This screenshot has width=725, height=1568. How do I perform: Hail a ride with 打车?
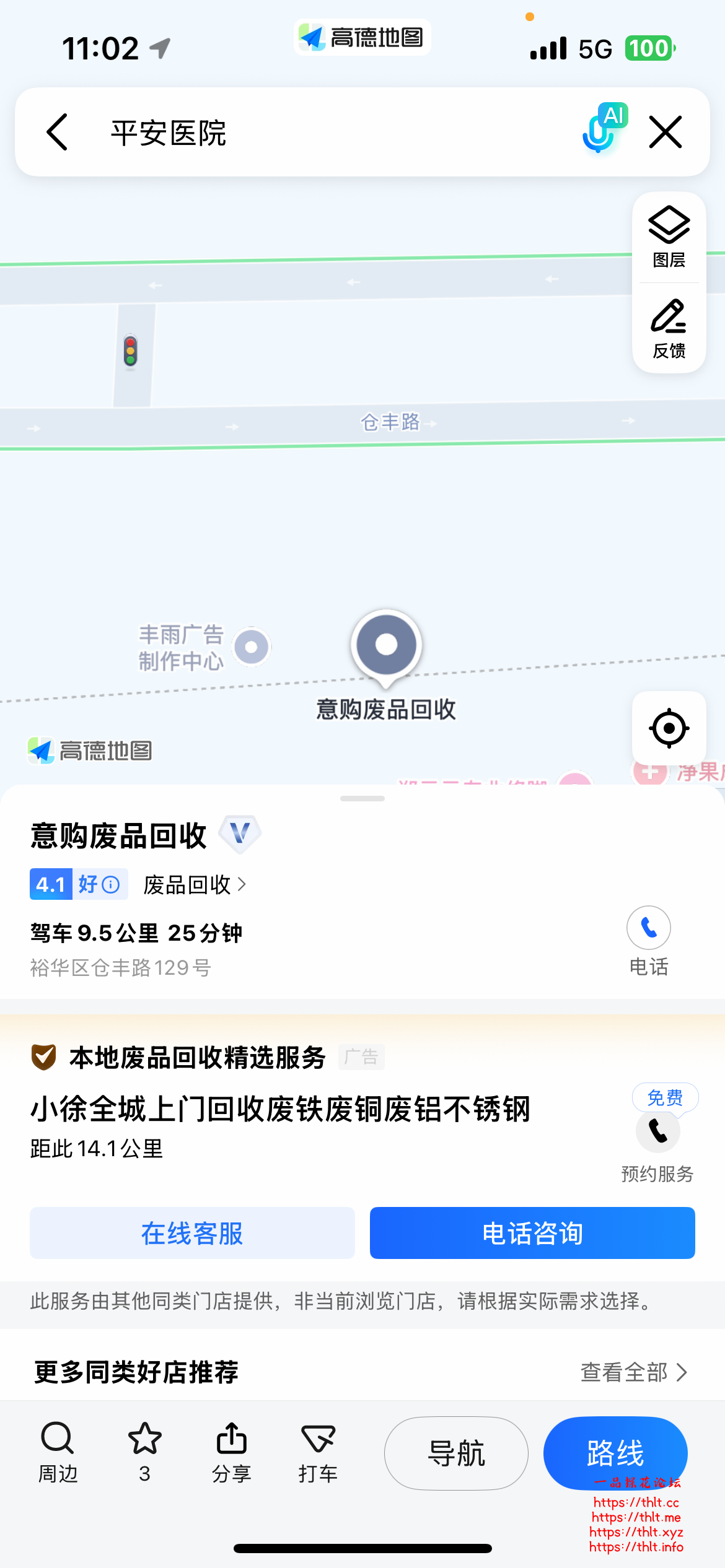point(318,1452)
